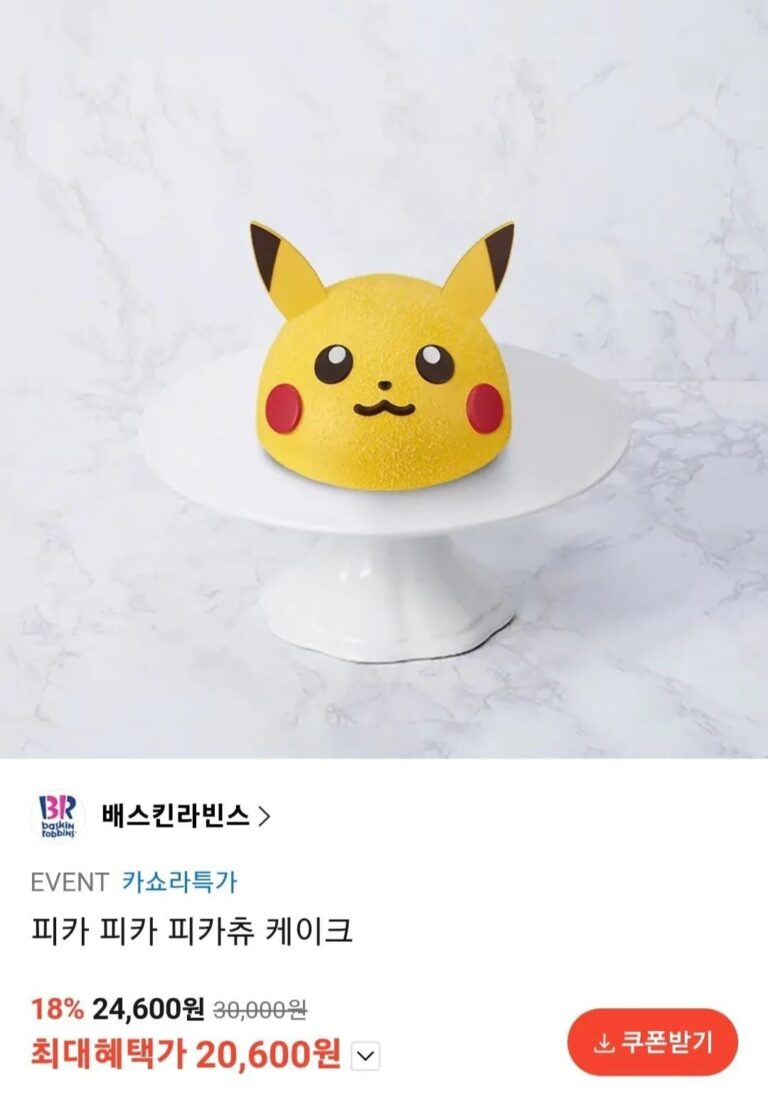Tap the 쿠폰받기 coupon button
This screenshot has height=1102, width=768.
[x=653, y=1042]
